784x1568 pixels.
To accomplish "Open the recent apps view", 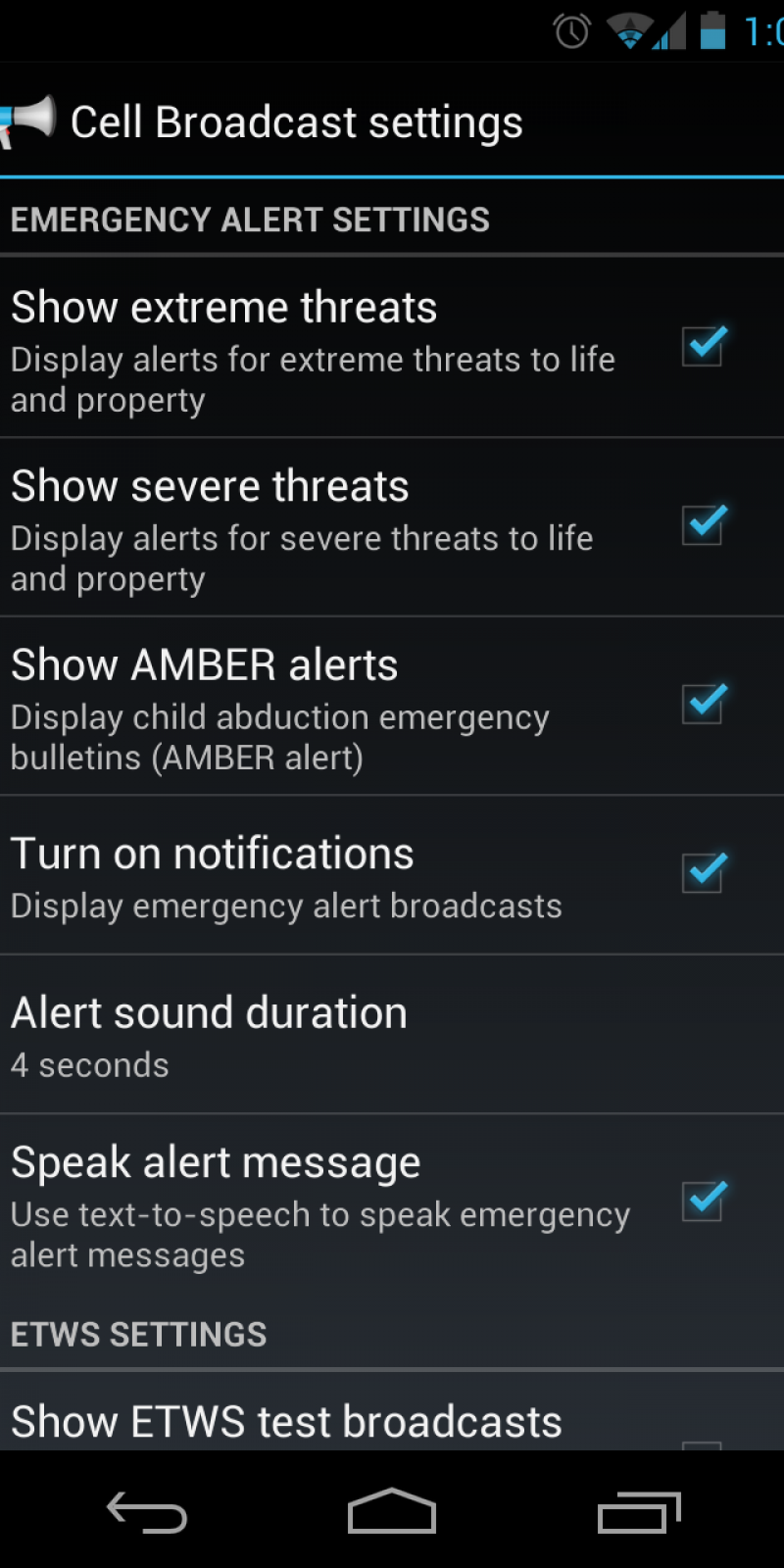I will pos(639,1512).
